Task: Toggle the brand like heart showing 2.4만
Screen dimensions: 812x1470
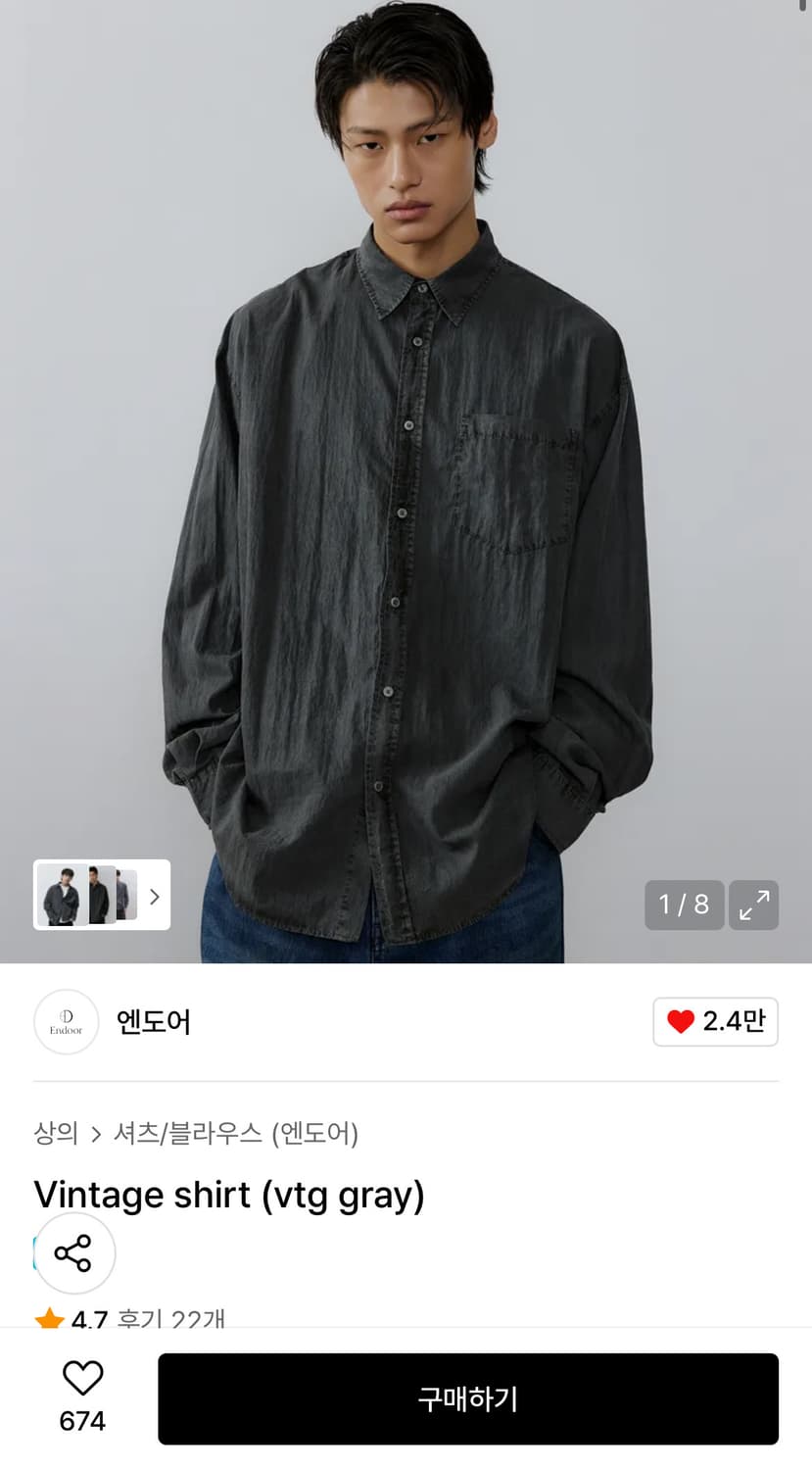Action: [715, 1021]
